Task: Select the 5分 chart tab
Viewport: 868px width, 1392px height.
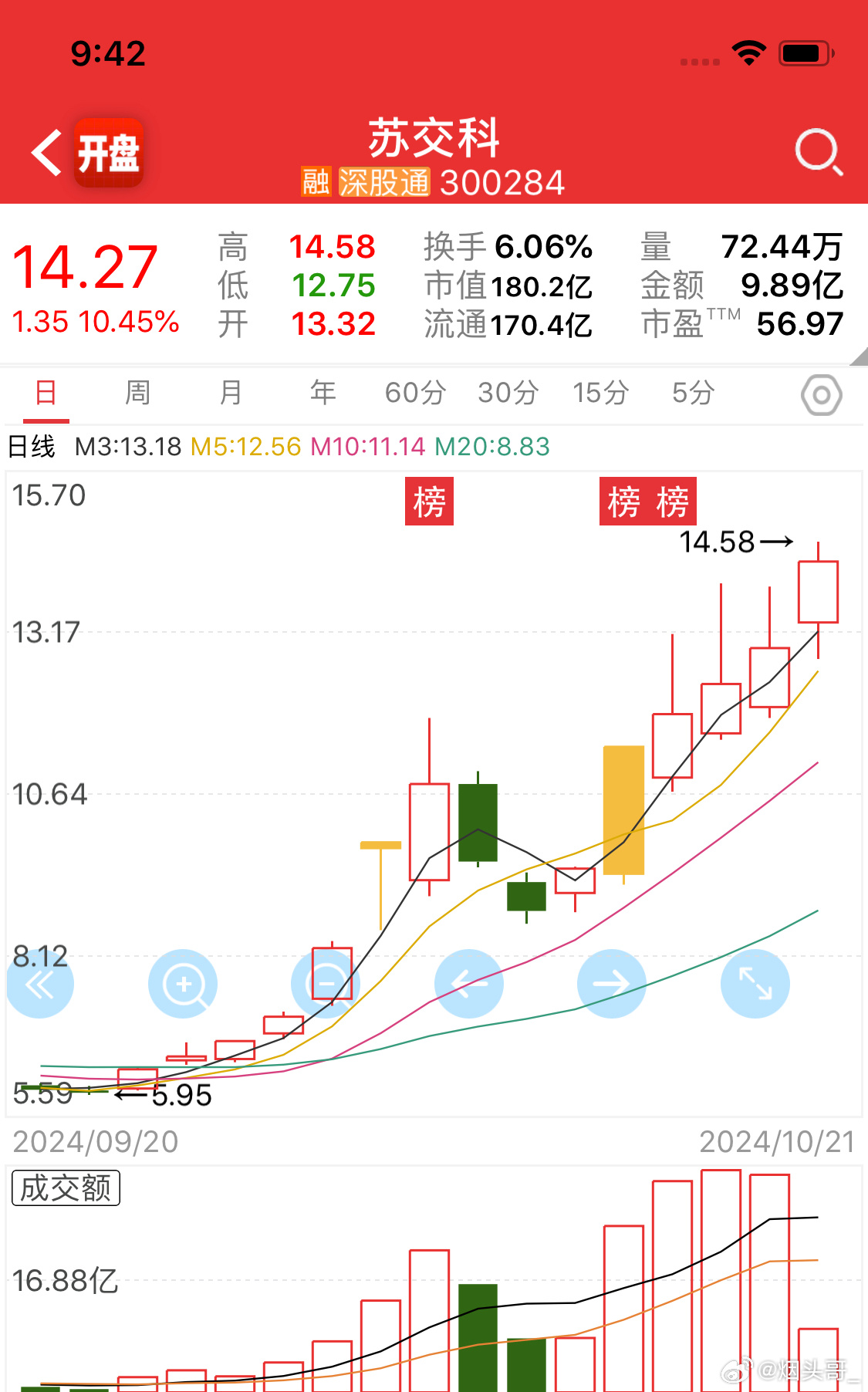Action: tap(693, 393)
